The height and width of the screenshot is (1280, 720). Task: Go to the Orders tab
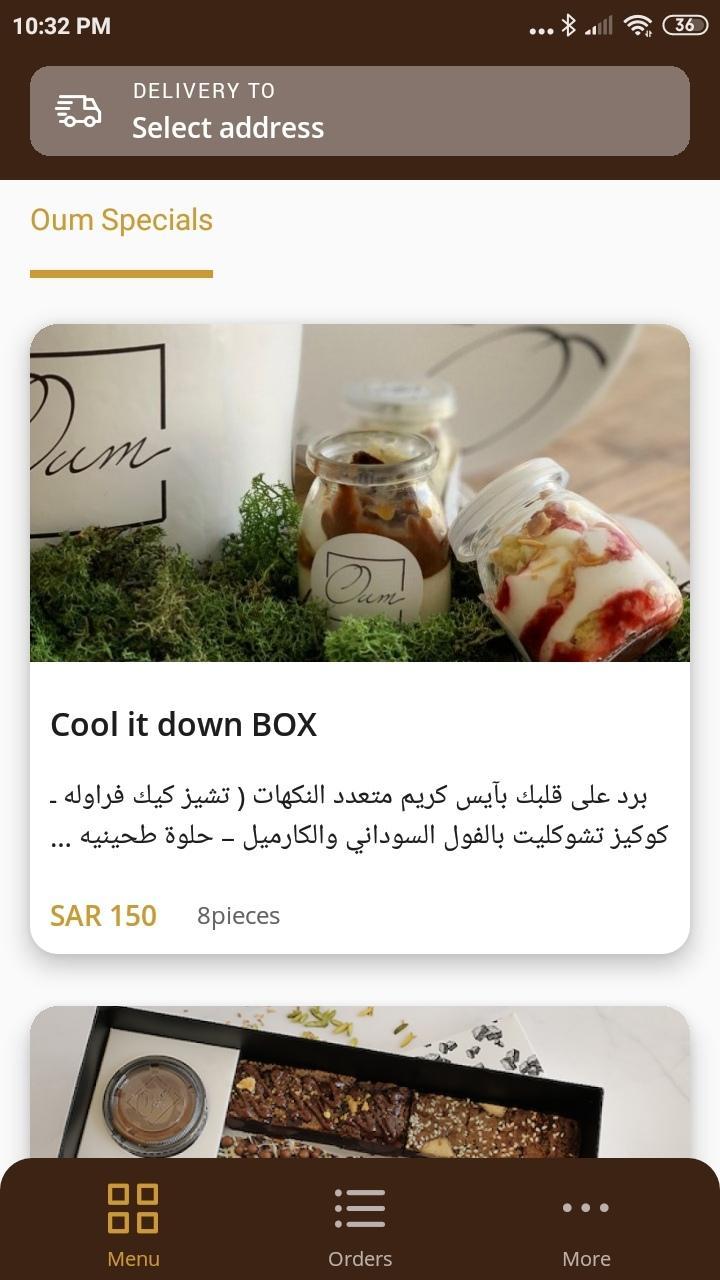360,1225
